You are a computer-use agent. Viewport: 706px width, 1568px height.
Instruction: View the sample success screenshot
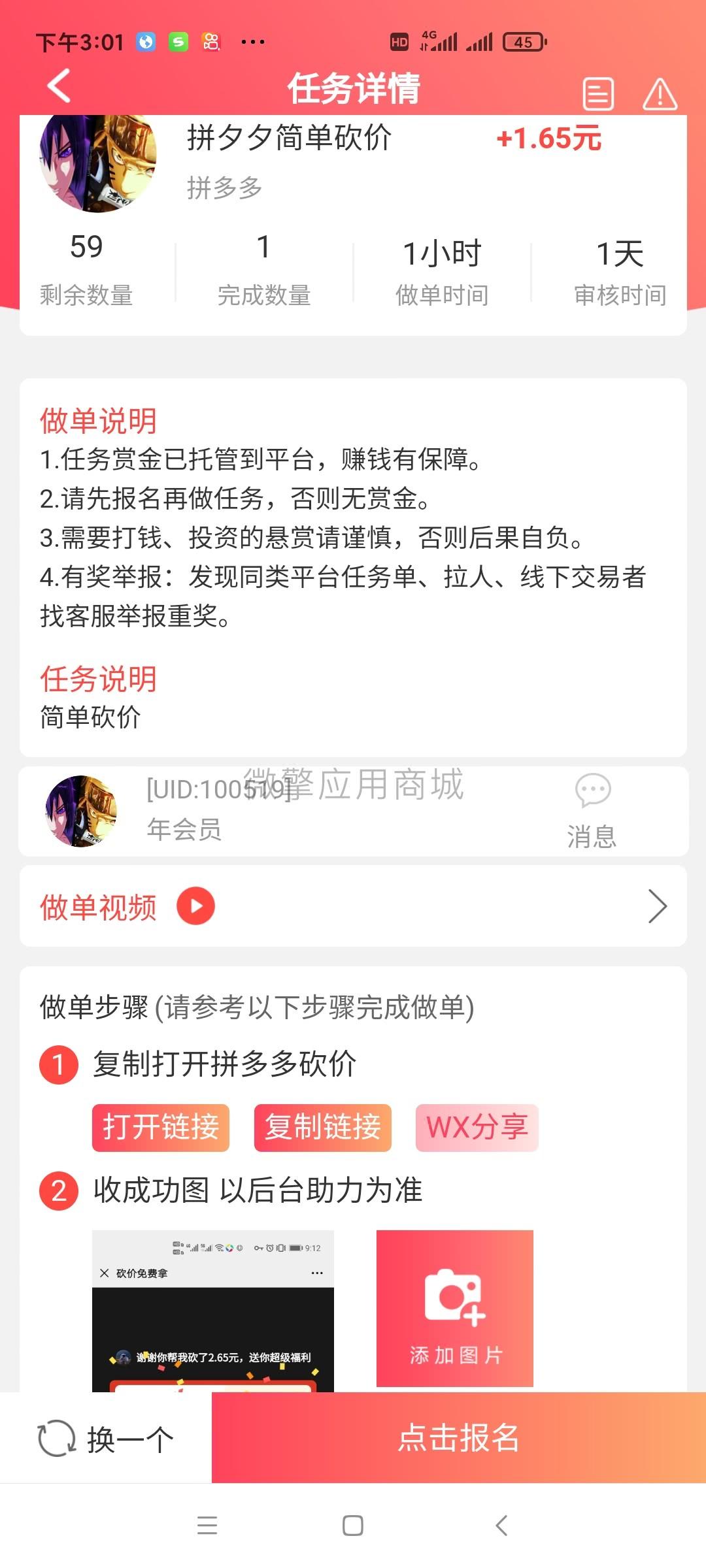click(213, 1310)
